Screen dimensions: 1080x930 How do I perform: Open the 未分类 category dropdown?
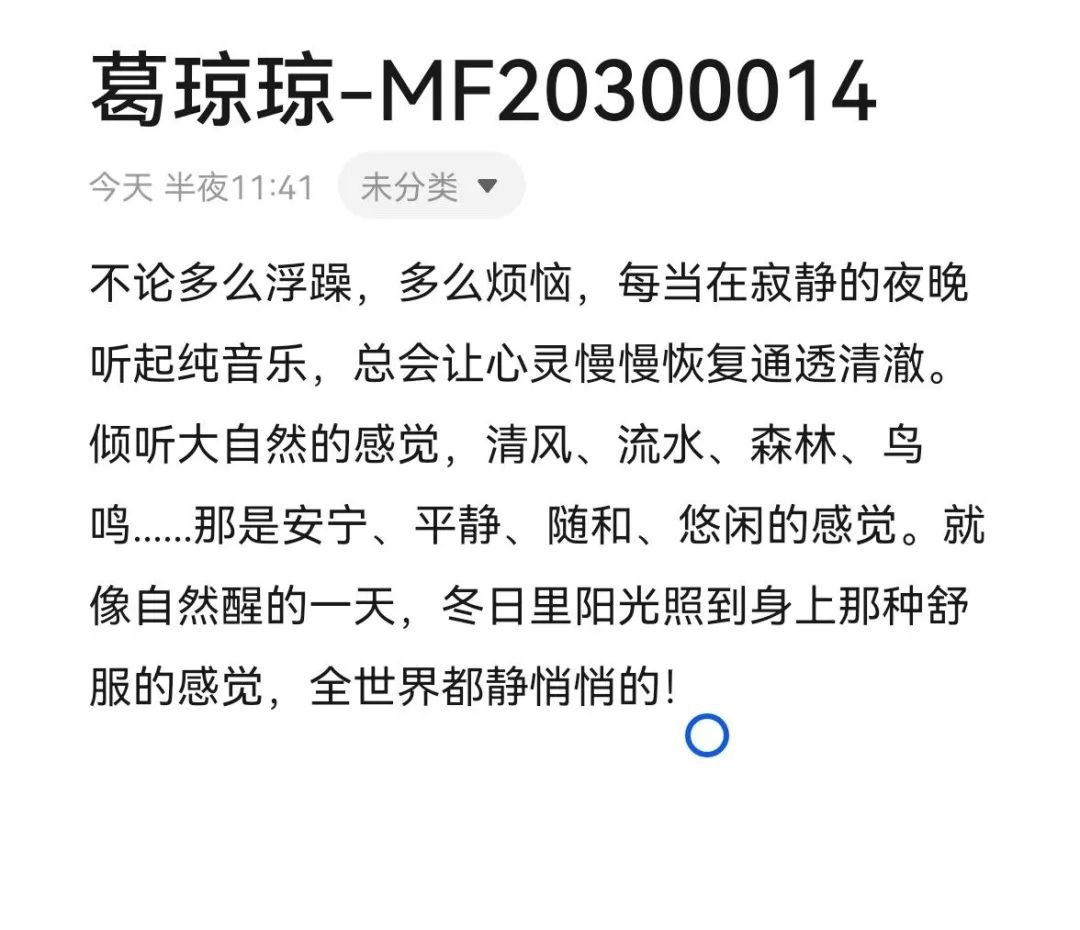coord(430,186)
